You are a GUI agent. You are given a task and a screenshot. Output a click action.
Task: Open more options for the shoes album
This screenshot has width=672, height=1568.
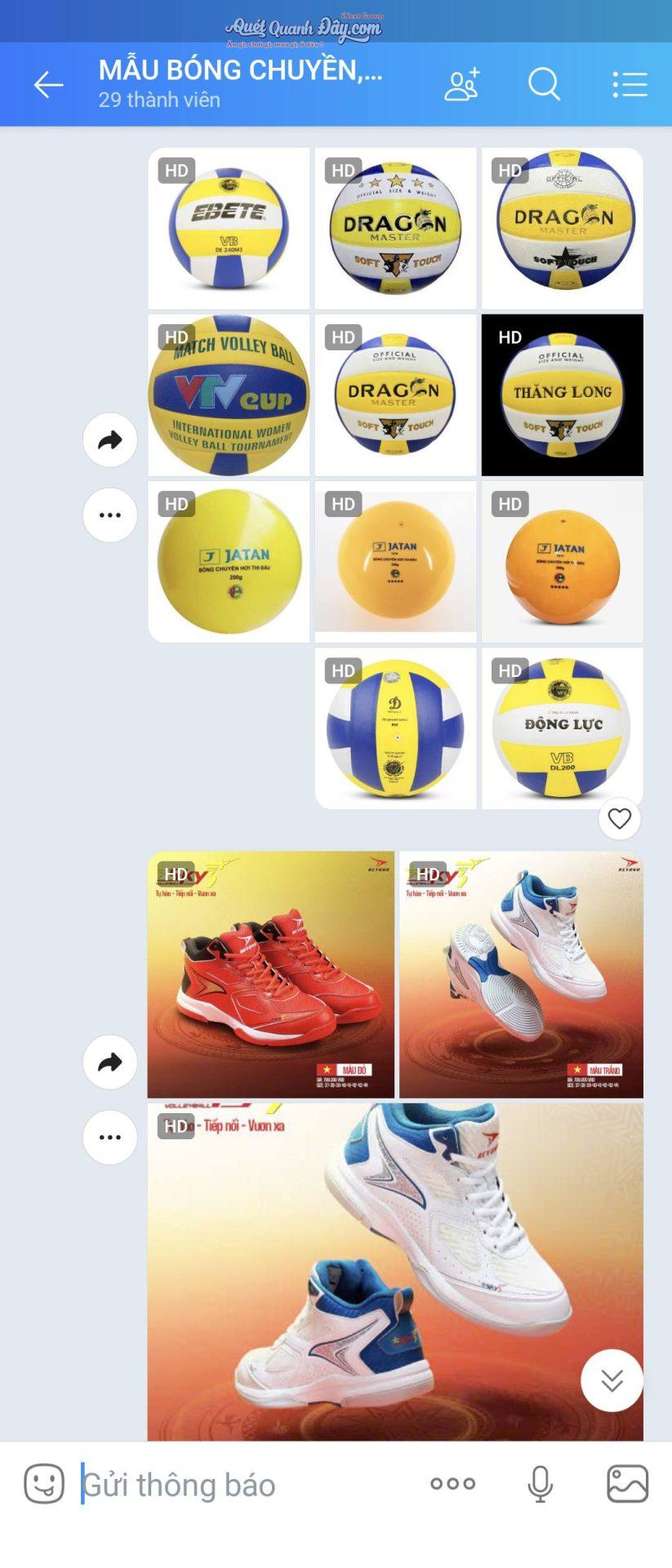pos(110,1137)
